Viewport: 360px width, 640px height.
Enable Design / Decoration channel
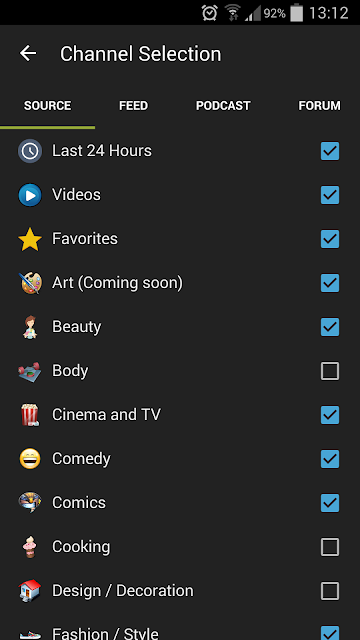click(330, 591)
